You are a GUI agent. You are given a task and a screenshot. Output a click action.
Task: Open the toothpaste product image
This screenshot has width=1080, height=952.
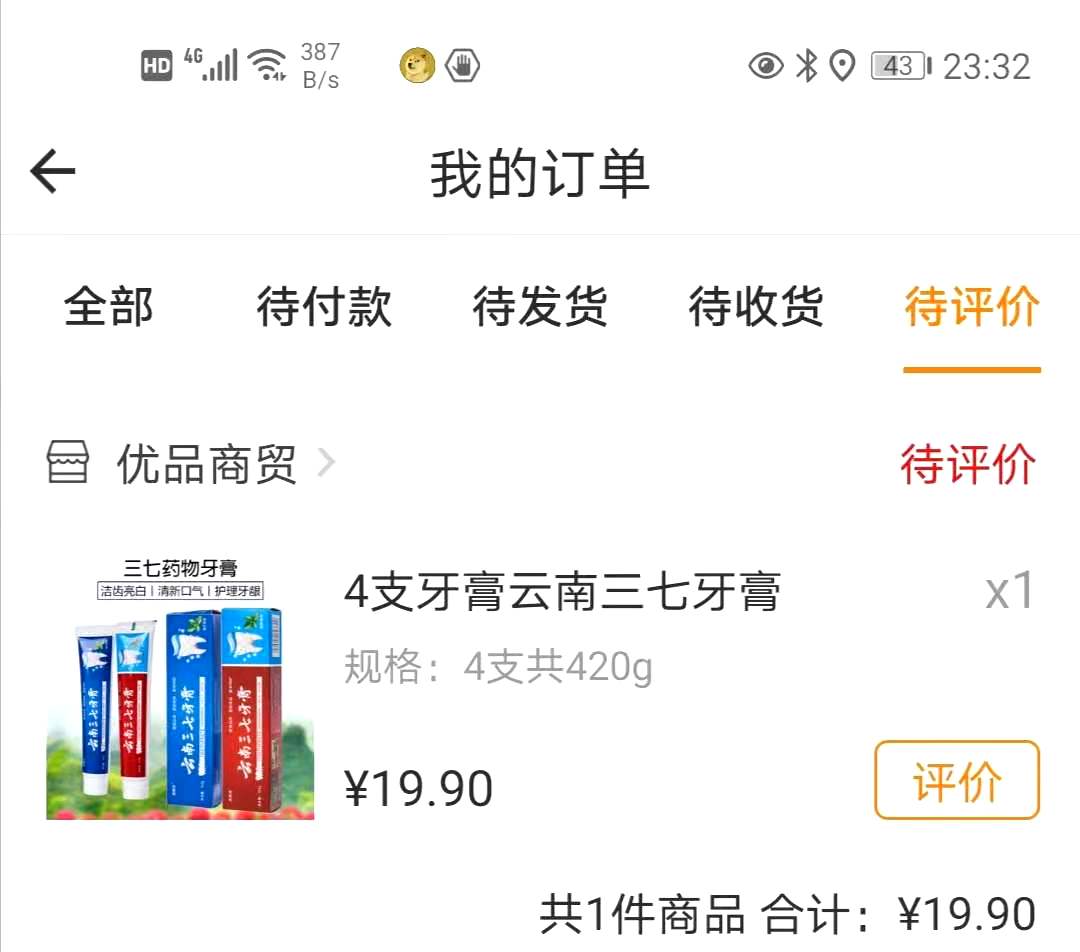coord(180,687)
